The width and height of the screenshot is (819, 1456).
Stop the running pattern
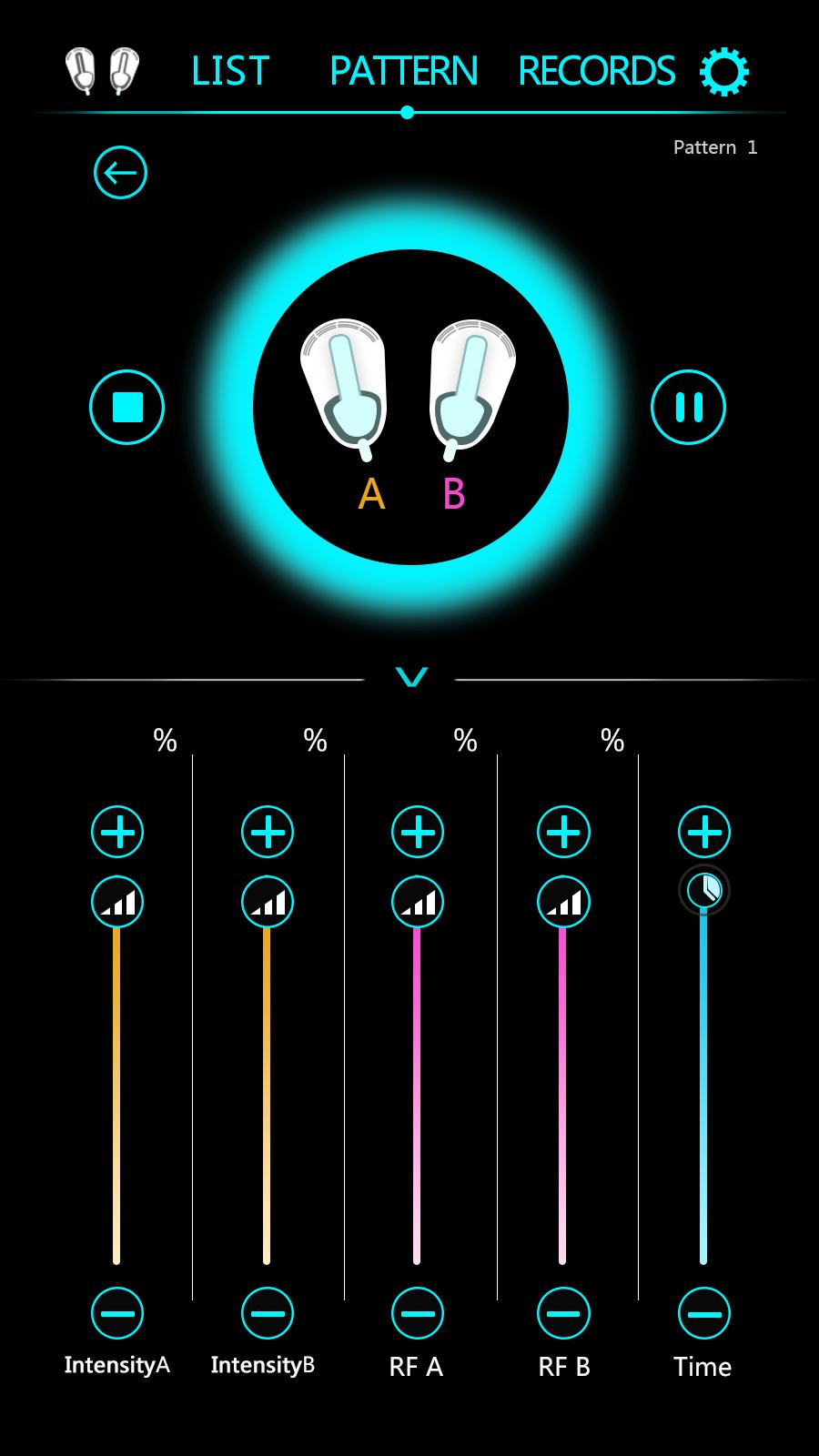(x=127, y=407)
